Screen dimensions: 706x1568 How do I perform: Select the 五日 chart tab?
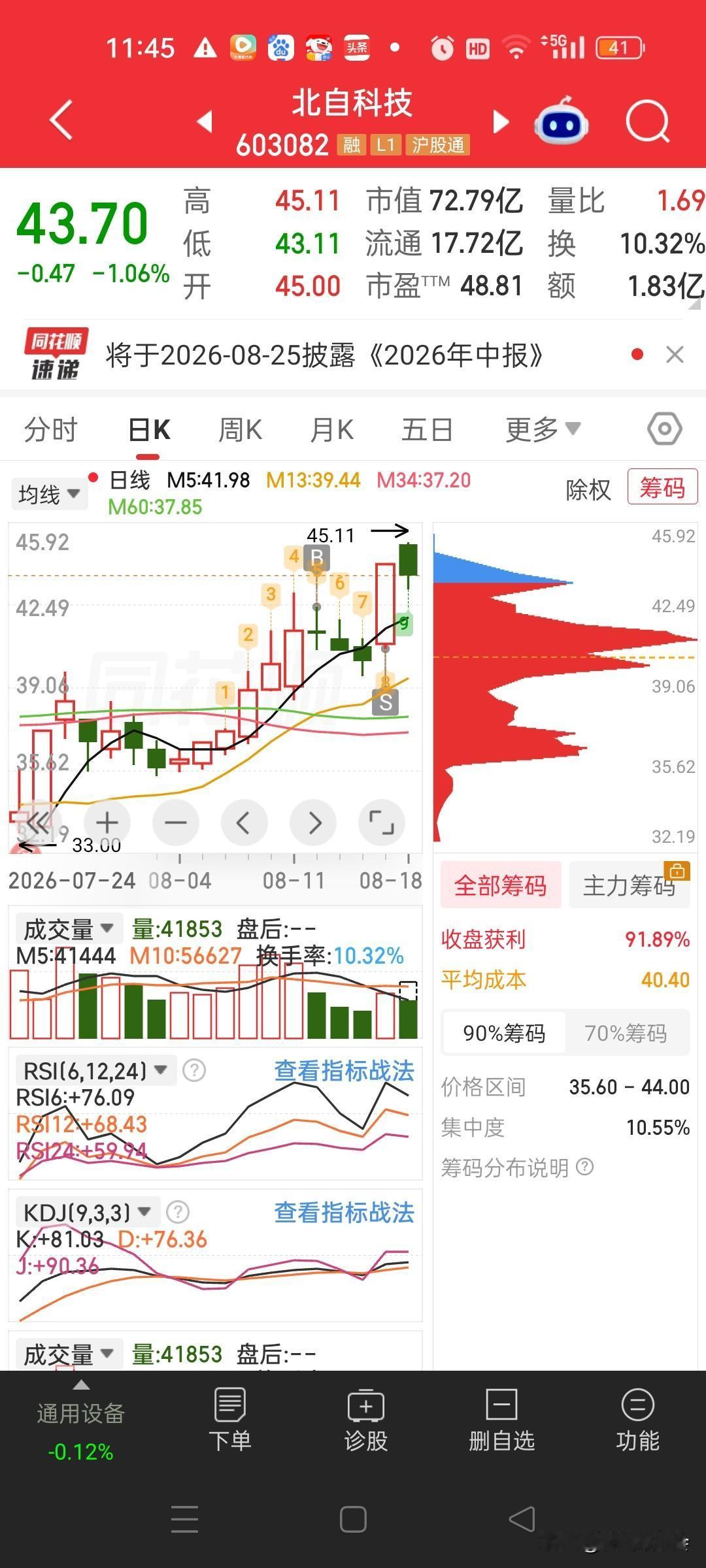click(427, 430)
